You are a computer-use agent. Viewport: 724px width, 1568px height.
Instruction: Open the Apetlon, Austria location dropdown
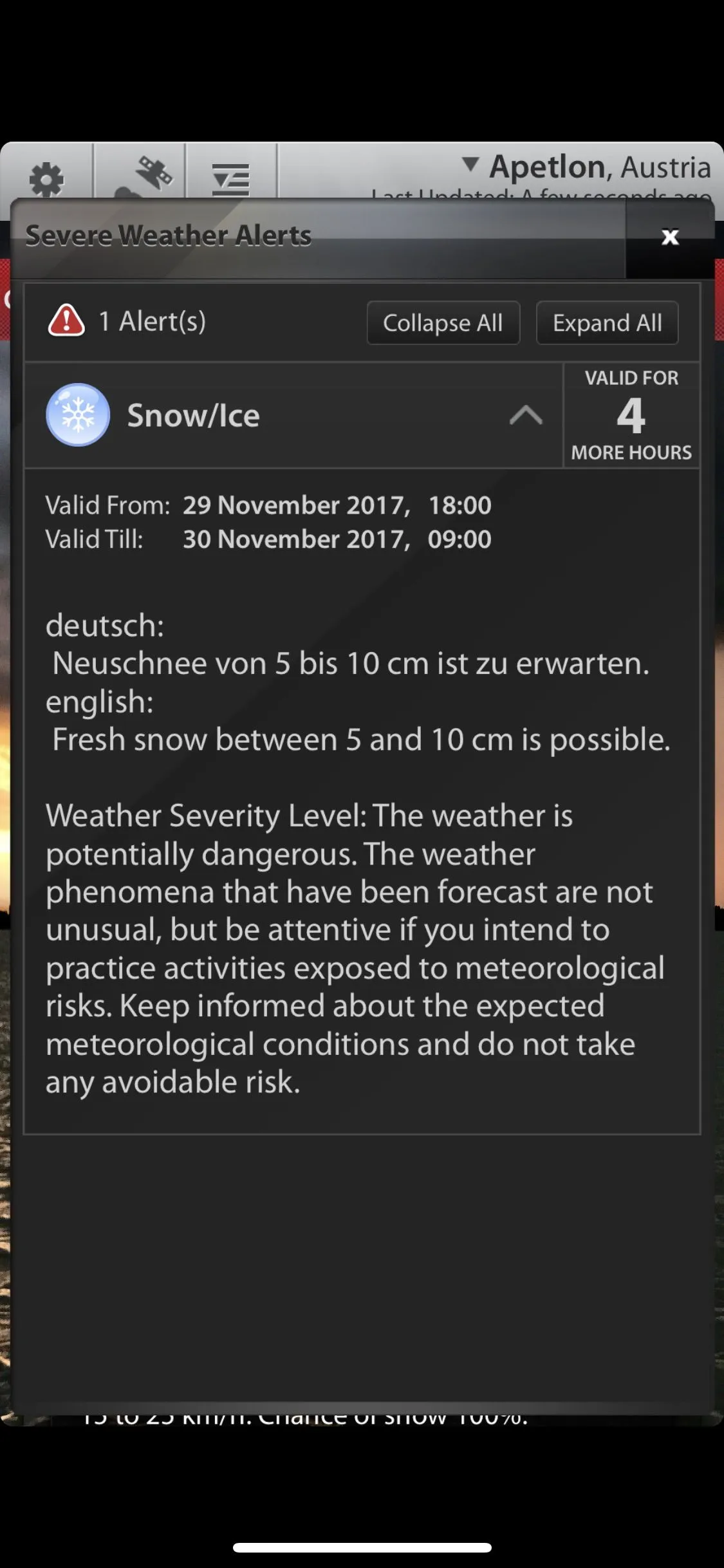click(x=586, y=167)
